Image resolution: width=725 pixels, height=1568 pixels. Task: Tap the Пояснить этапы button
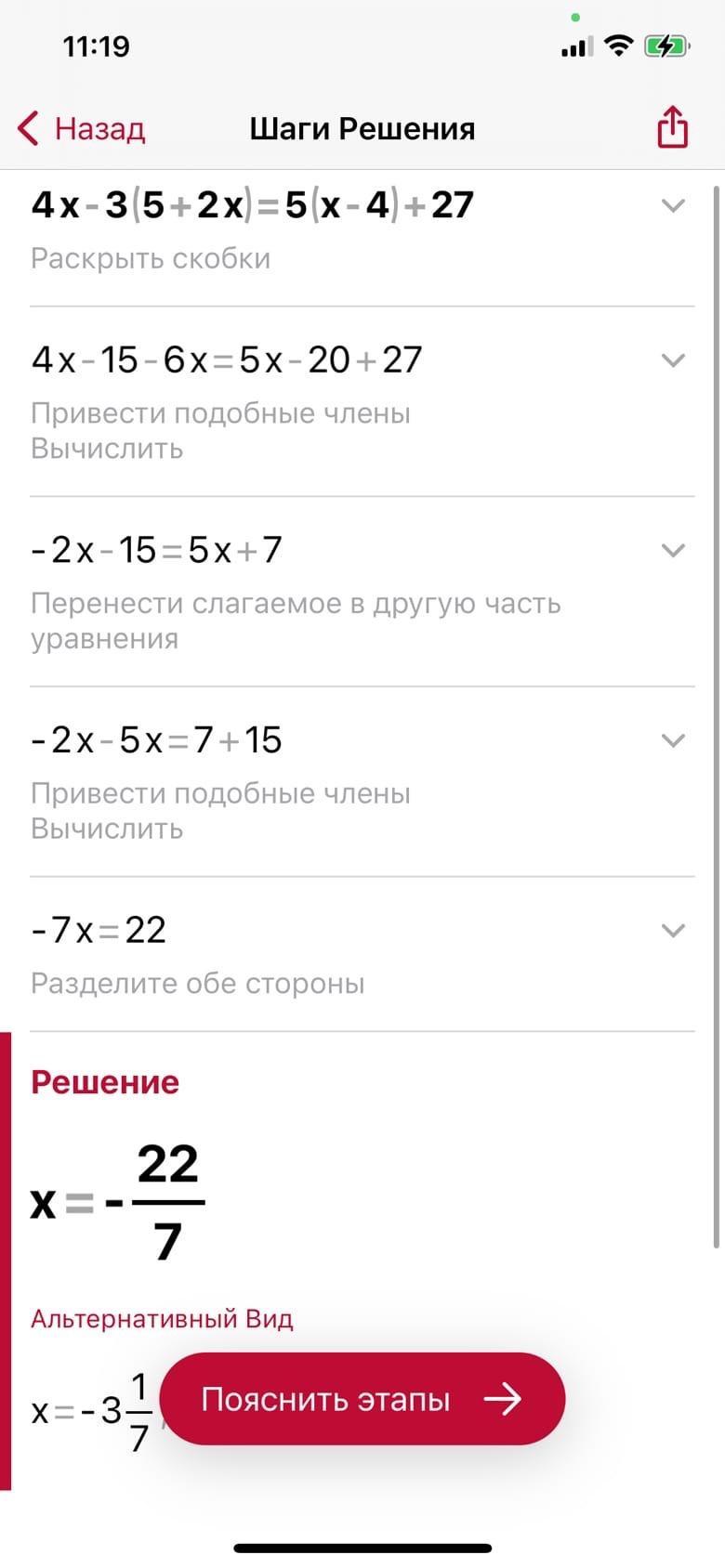362,1398
